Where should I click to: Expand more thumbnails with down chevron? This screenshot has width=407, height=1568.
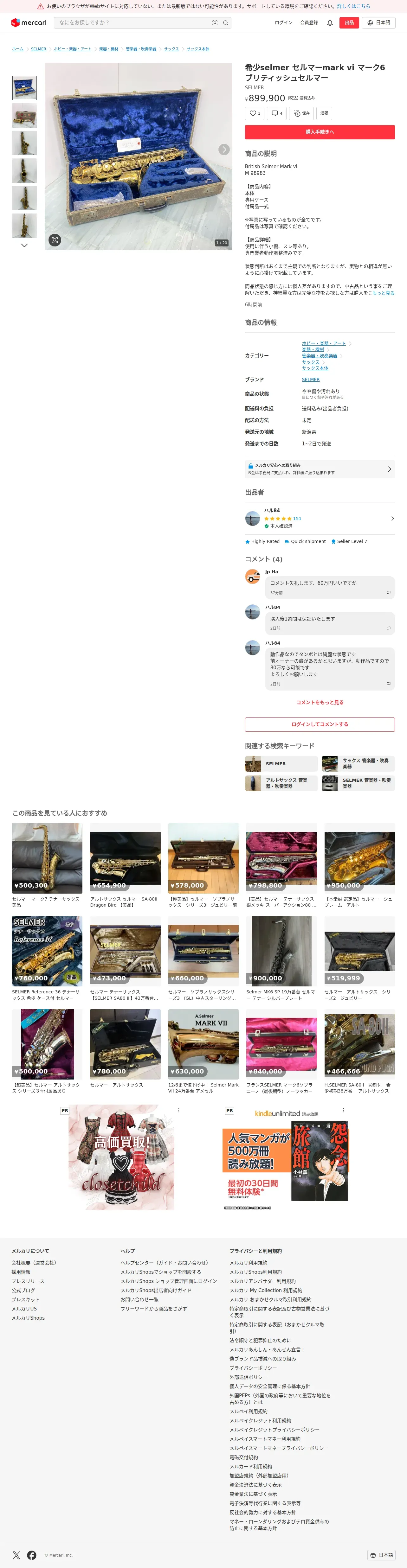click(x=24, y=245)
